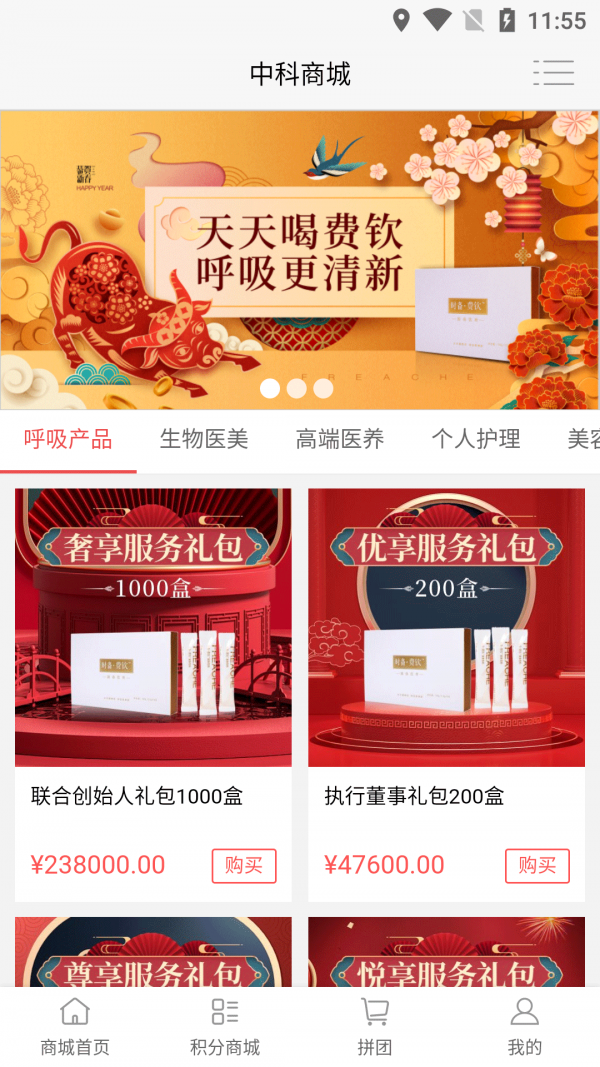Go to the 商城首页 tab
Viewport: 600px width, 1067px height.
75,1027
